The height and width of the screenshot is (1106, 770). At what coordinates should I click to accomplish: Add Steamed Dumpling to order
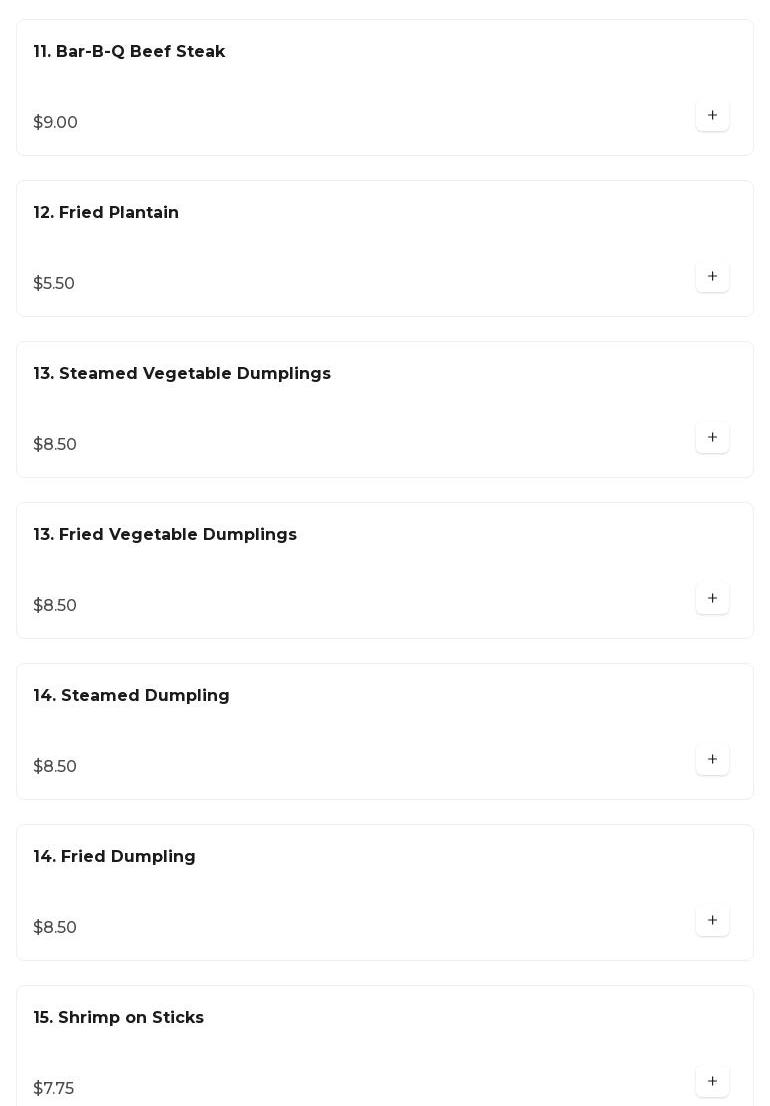[x=712, y=759]
